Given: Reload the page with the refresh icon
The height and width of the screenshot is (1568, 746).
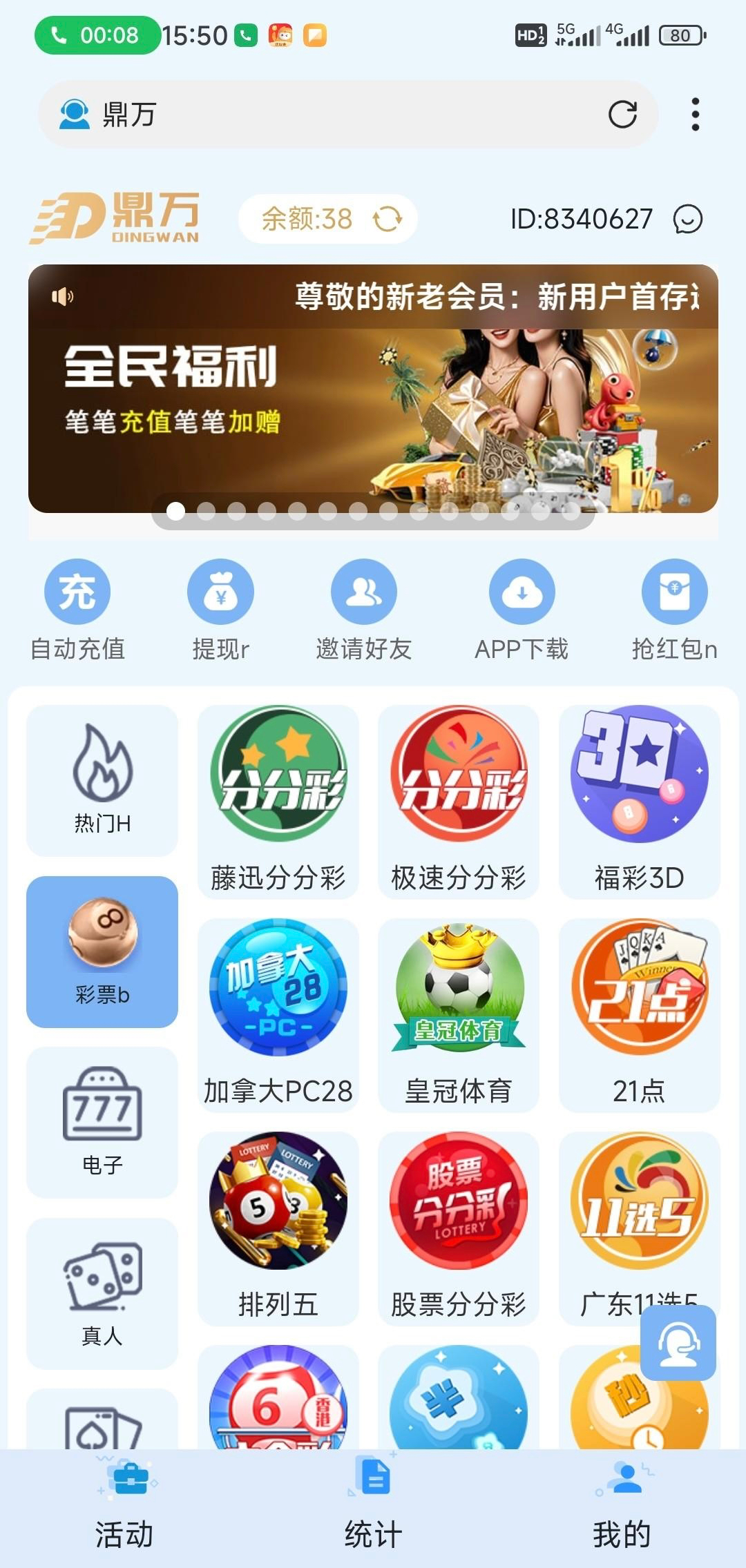Looking at the screenshot, I should 622,115.
